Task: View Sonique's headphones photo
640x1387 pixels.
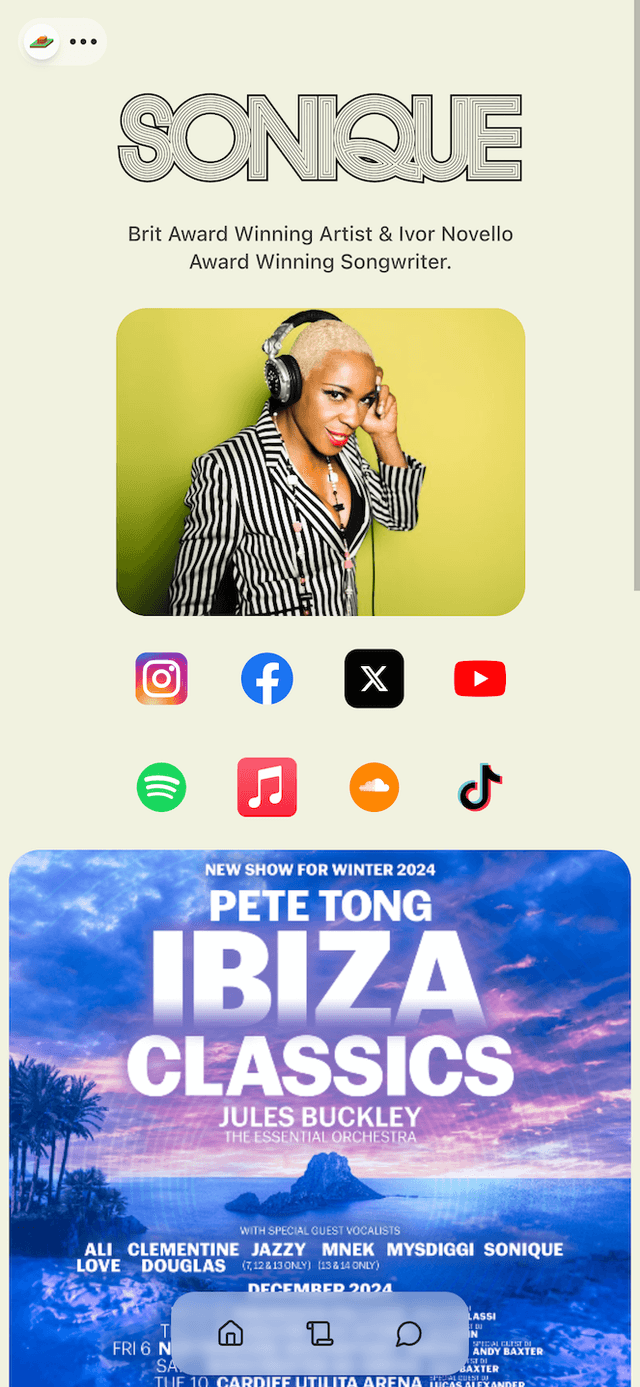Action: click(320, 462)
